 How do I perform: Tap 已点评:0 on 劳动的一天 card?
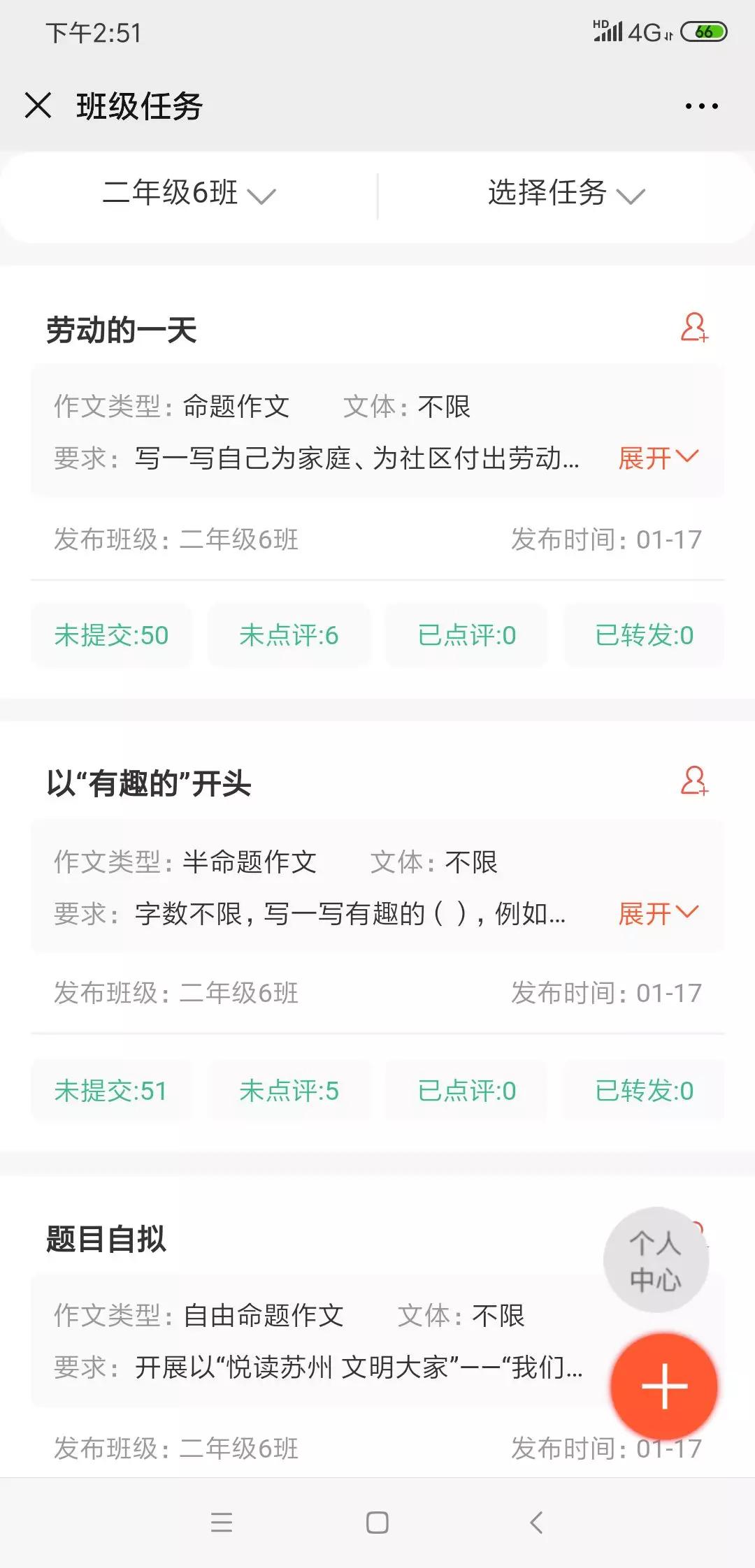[465, 635]
